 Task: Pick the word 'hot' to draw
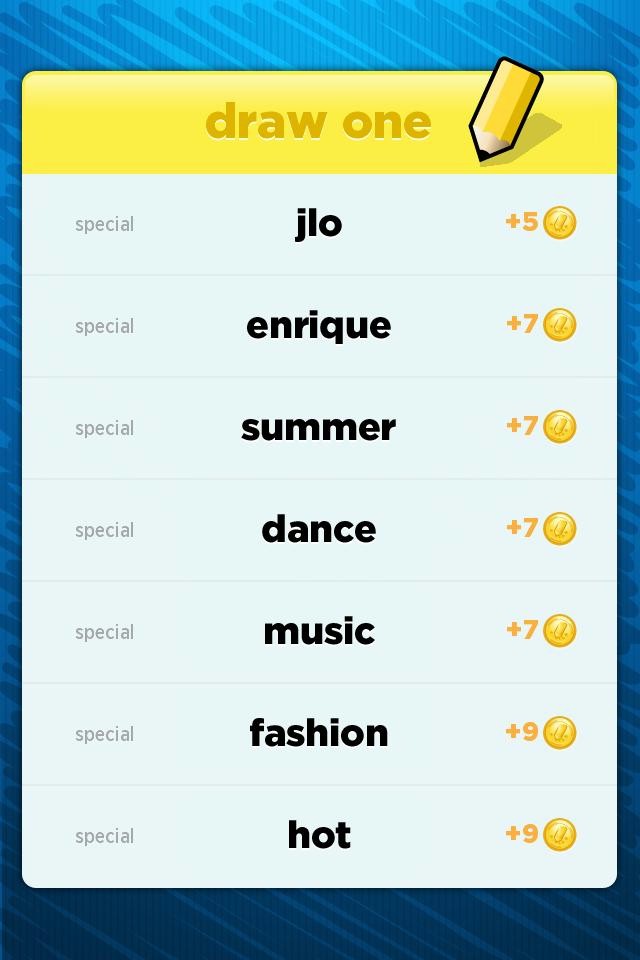click(x=319, y=836)
